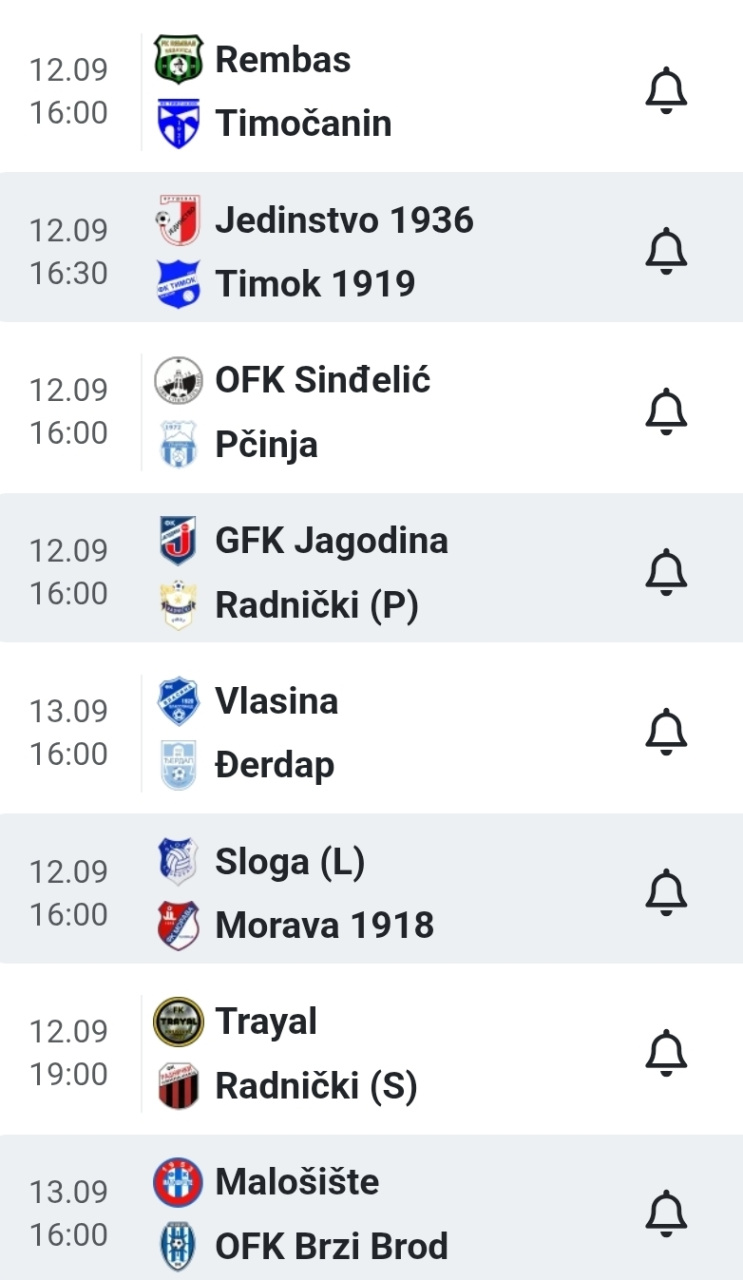Tap bell for Mališište vs OFK Brzi Brod
The width and height of the screenshot is (743, 1280).
pyautogui.click(x=666, y=1214)
